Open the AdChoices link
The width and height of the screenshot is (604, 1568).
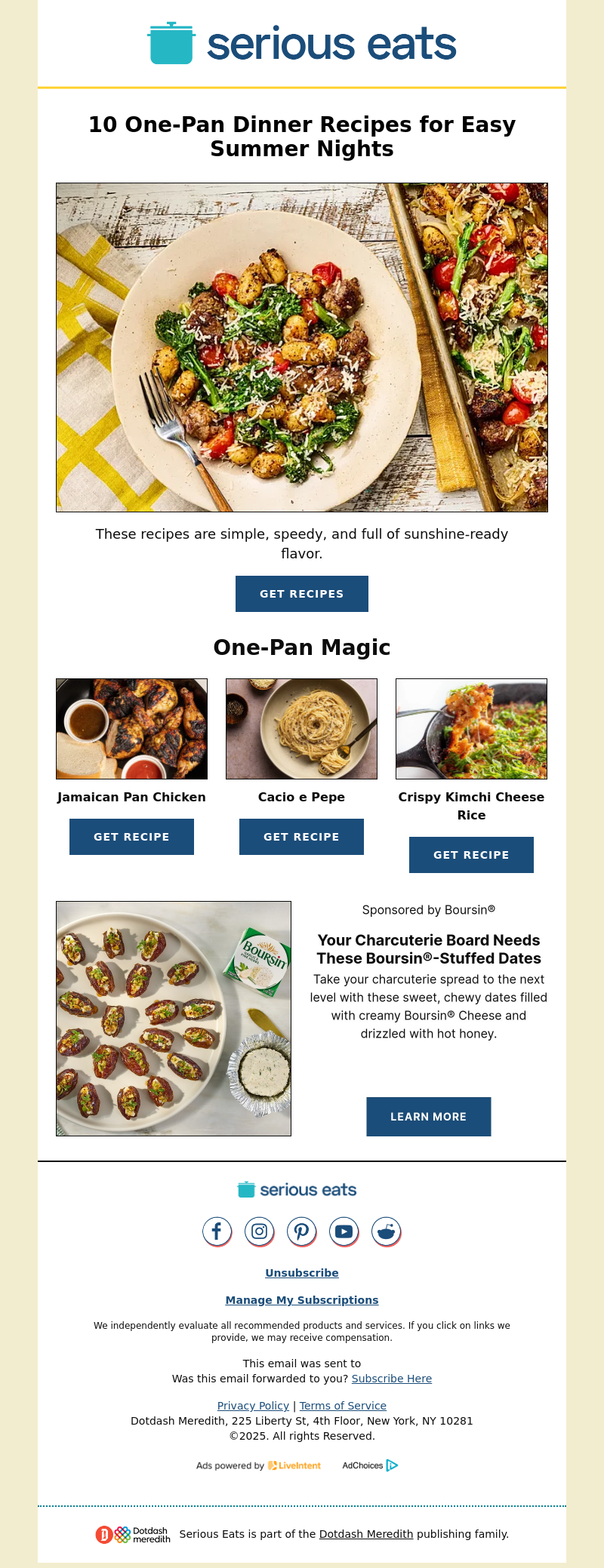click(370, 1465)
